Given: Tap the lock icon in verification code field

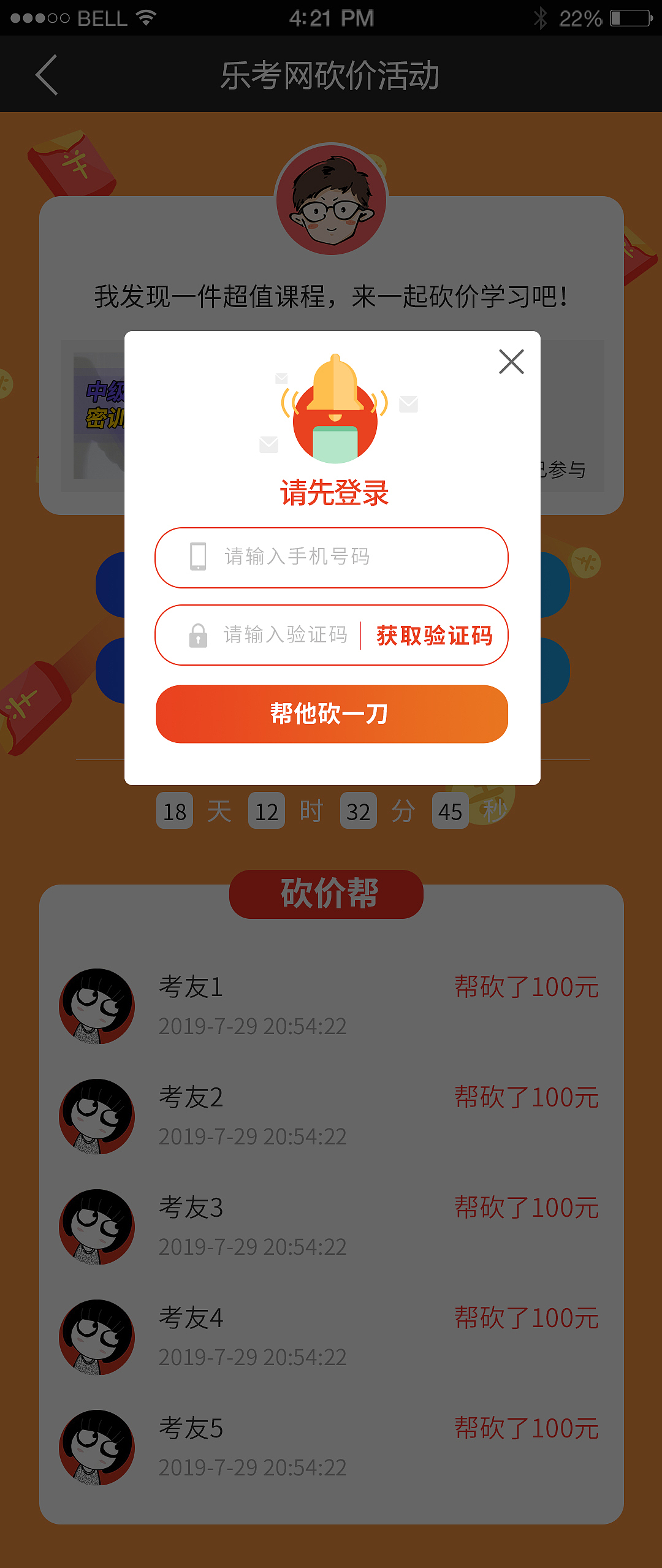Looking at the screenshot, I should 197,636.
